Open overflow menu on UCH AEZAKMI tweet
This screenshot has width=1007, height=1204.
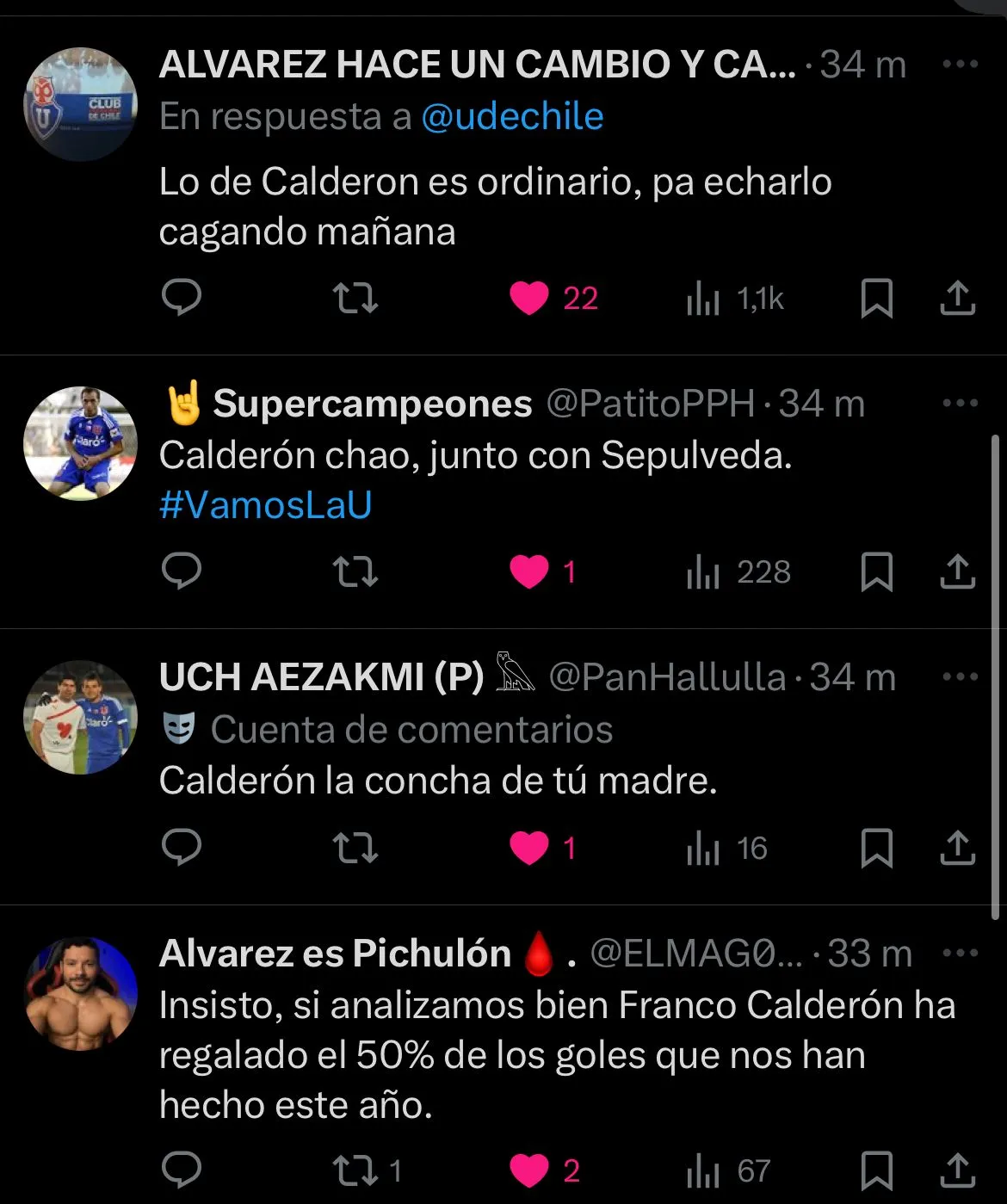(x=960, y=677)
